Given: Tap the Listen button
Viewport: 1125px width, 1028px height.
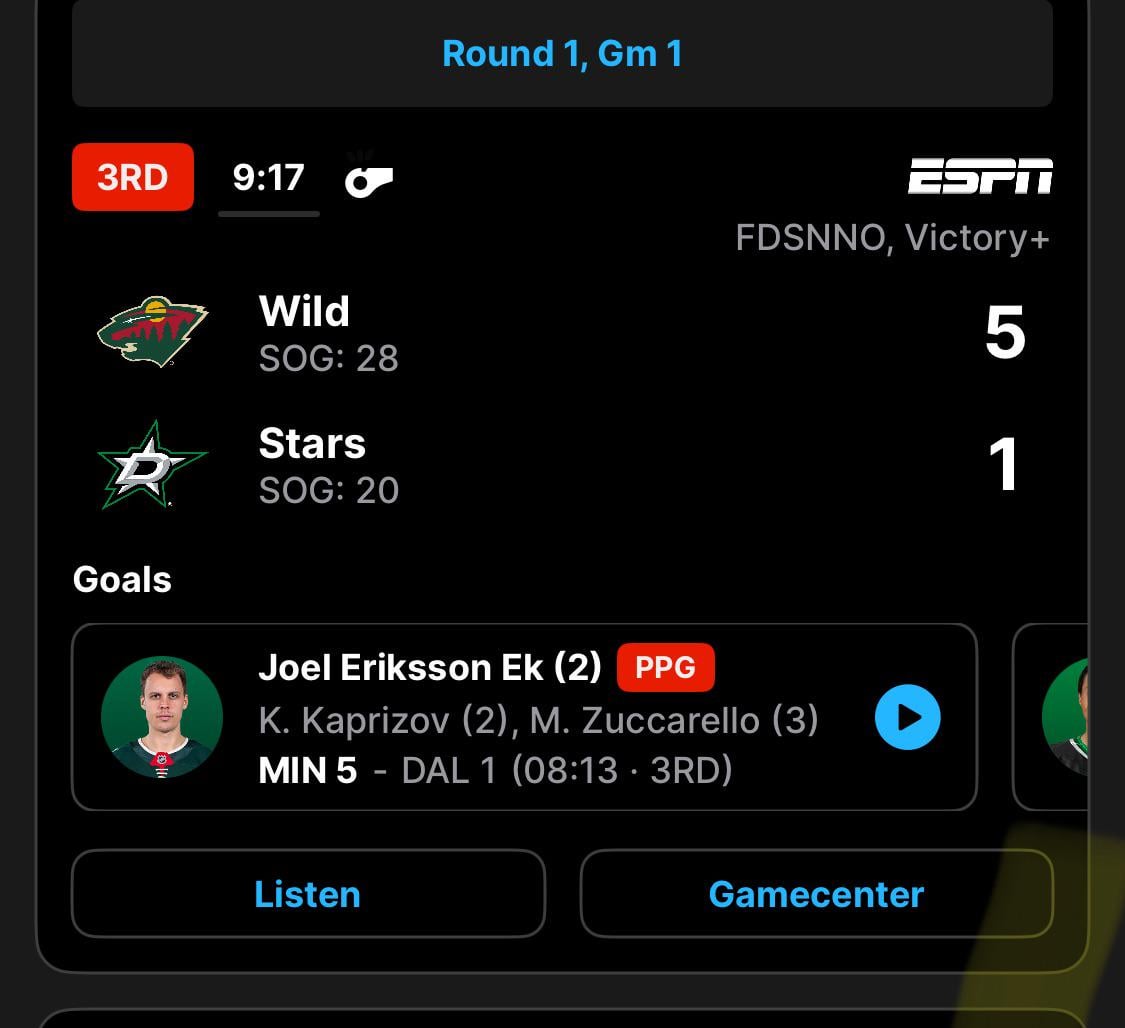Looking at the screenshot, I should click(308, 894).
